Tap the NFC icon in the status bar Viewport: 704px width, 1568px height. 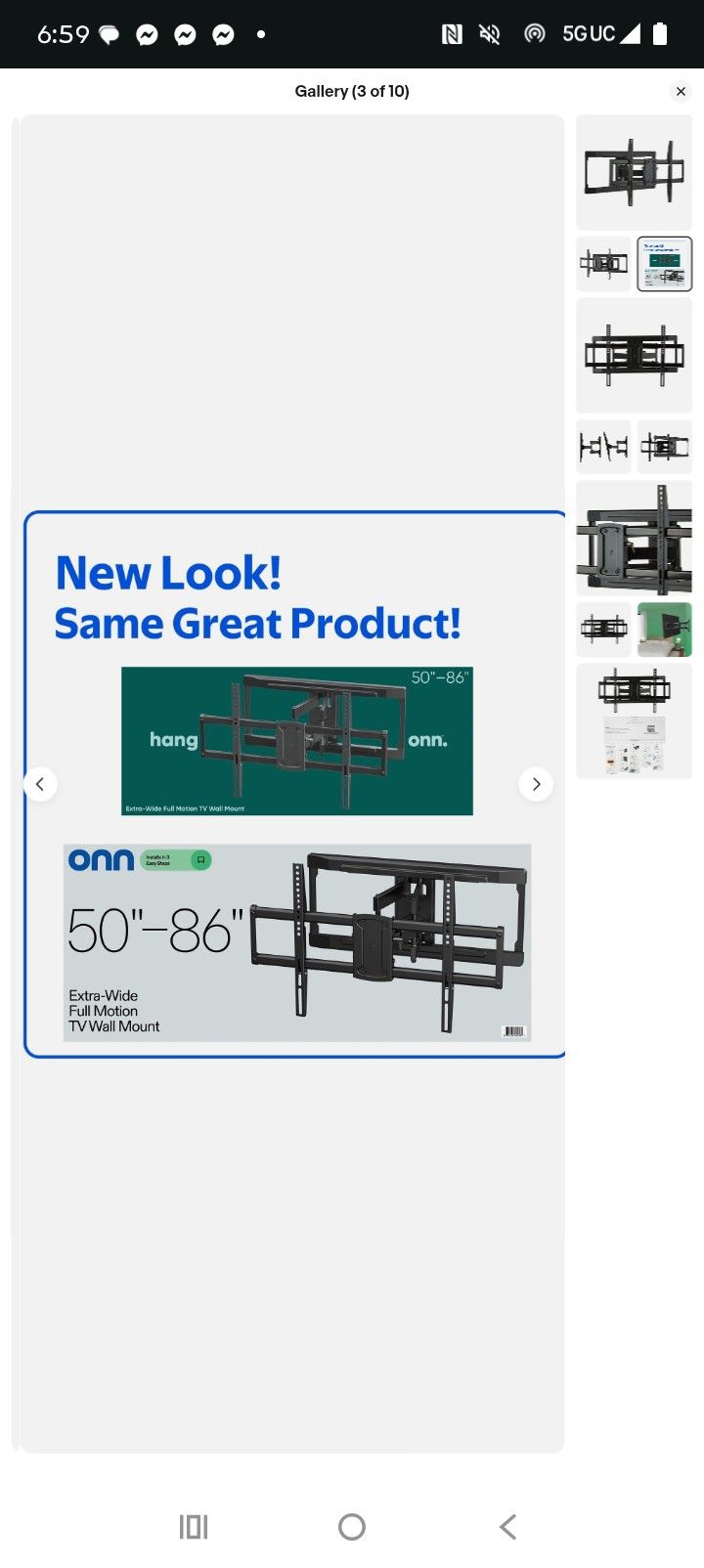point(451,34)
